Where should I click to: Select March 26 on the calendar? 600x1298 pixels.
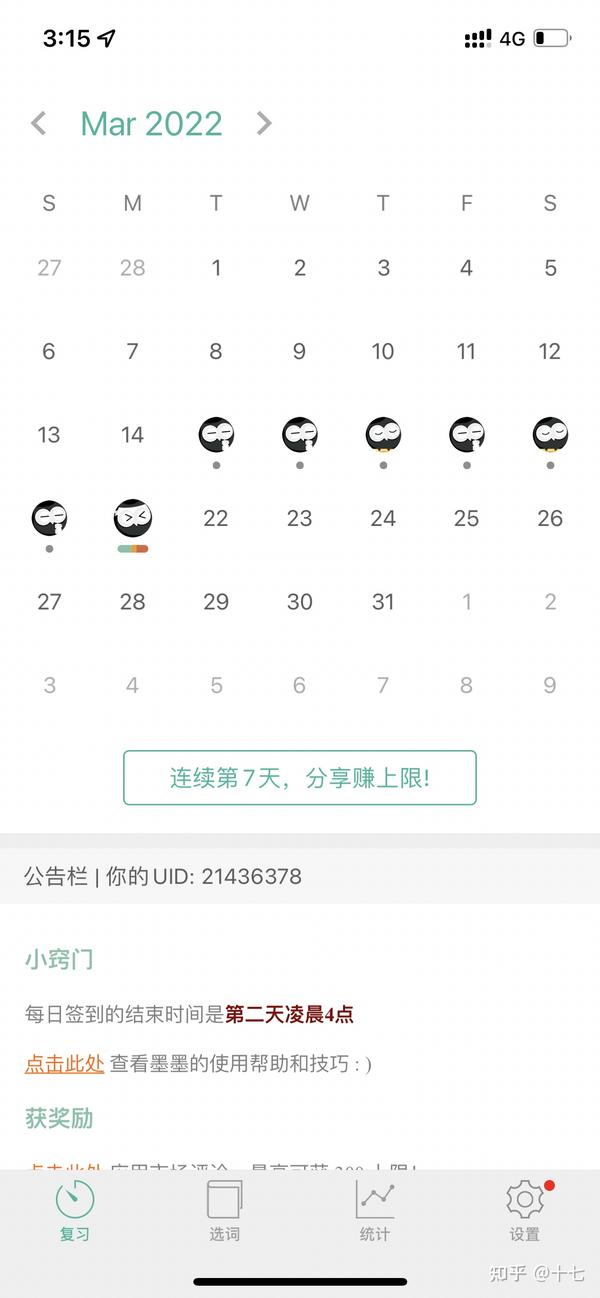coord(550,518)
